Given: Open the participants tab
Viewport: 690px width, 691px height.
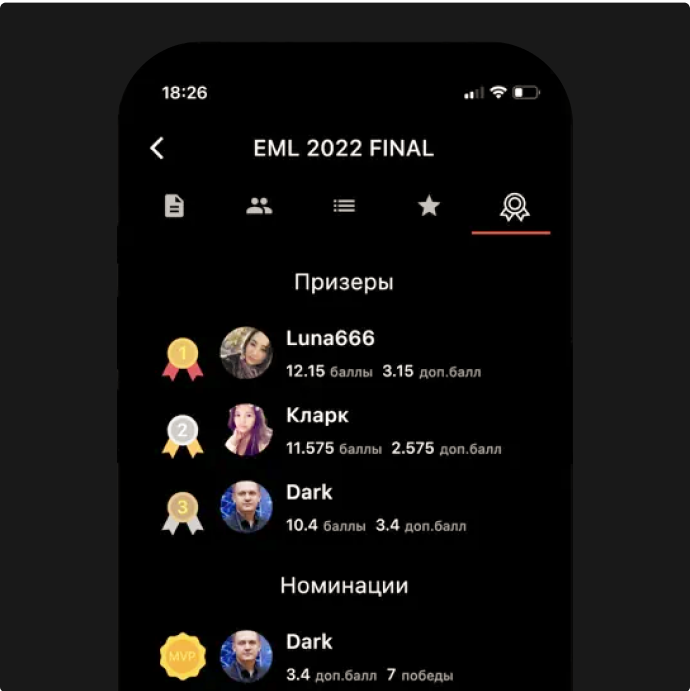Looking at the screenshot, I should (x=259, y=206).
